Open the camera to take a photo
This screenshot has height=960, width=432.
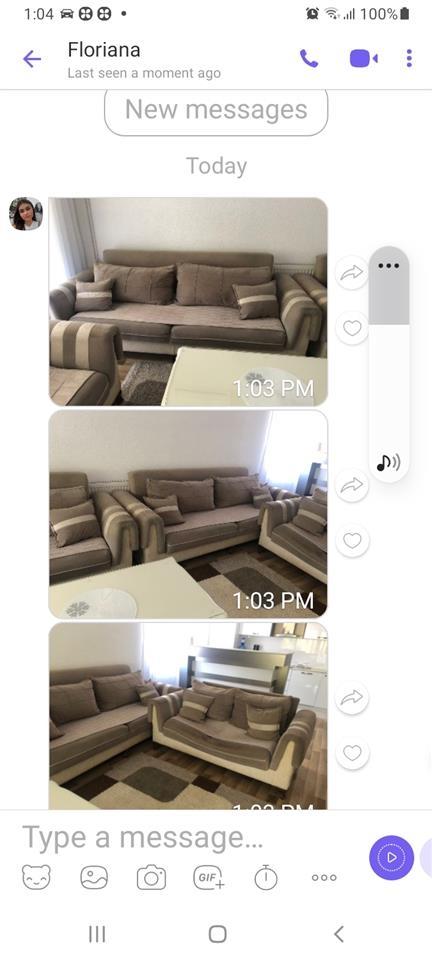(151, 877)
